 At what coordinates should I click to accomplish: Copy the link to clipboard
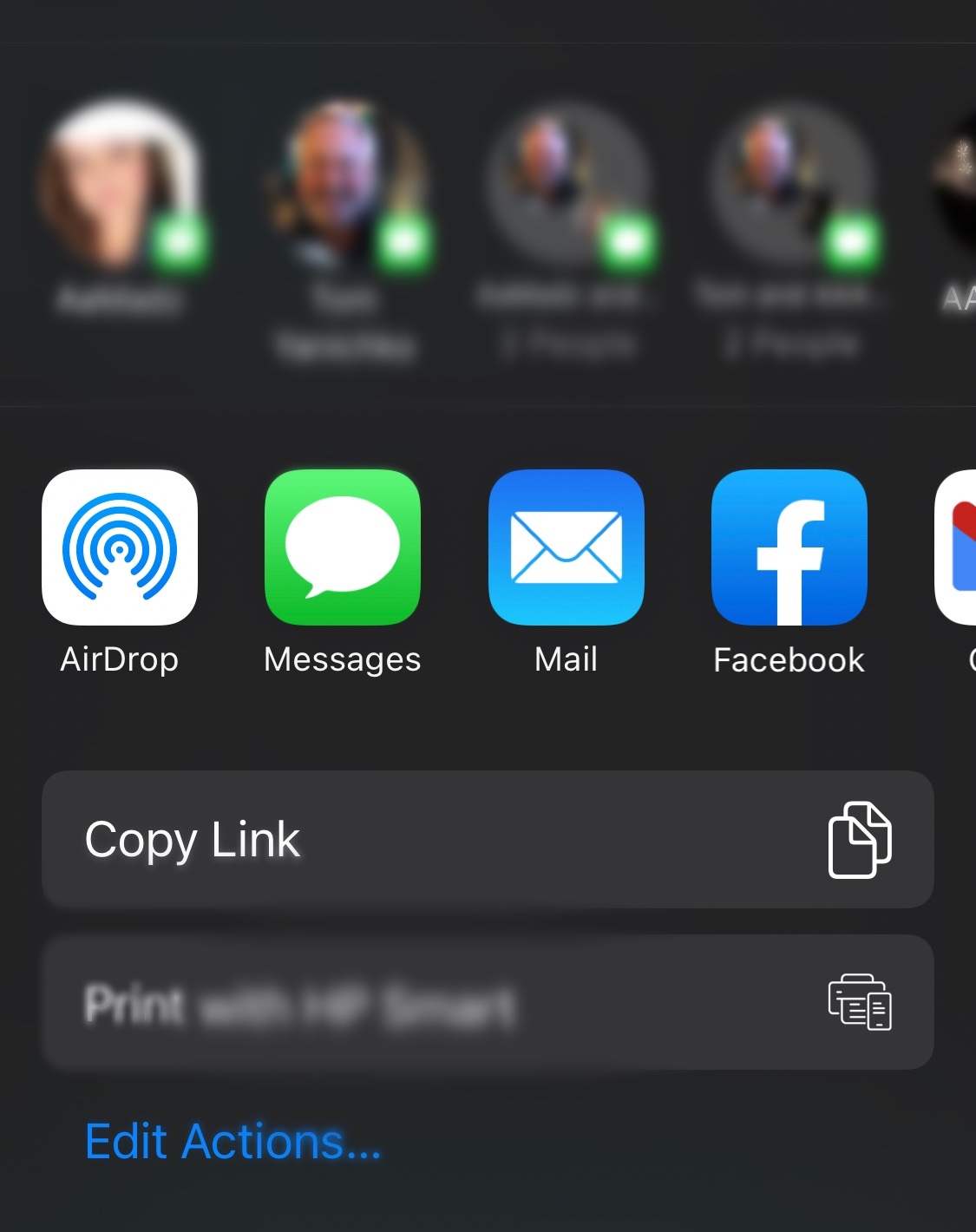(488, 840)
